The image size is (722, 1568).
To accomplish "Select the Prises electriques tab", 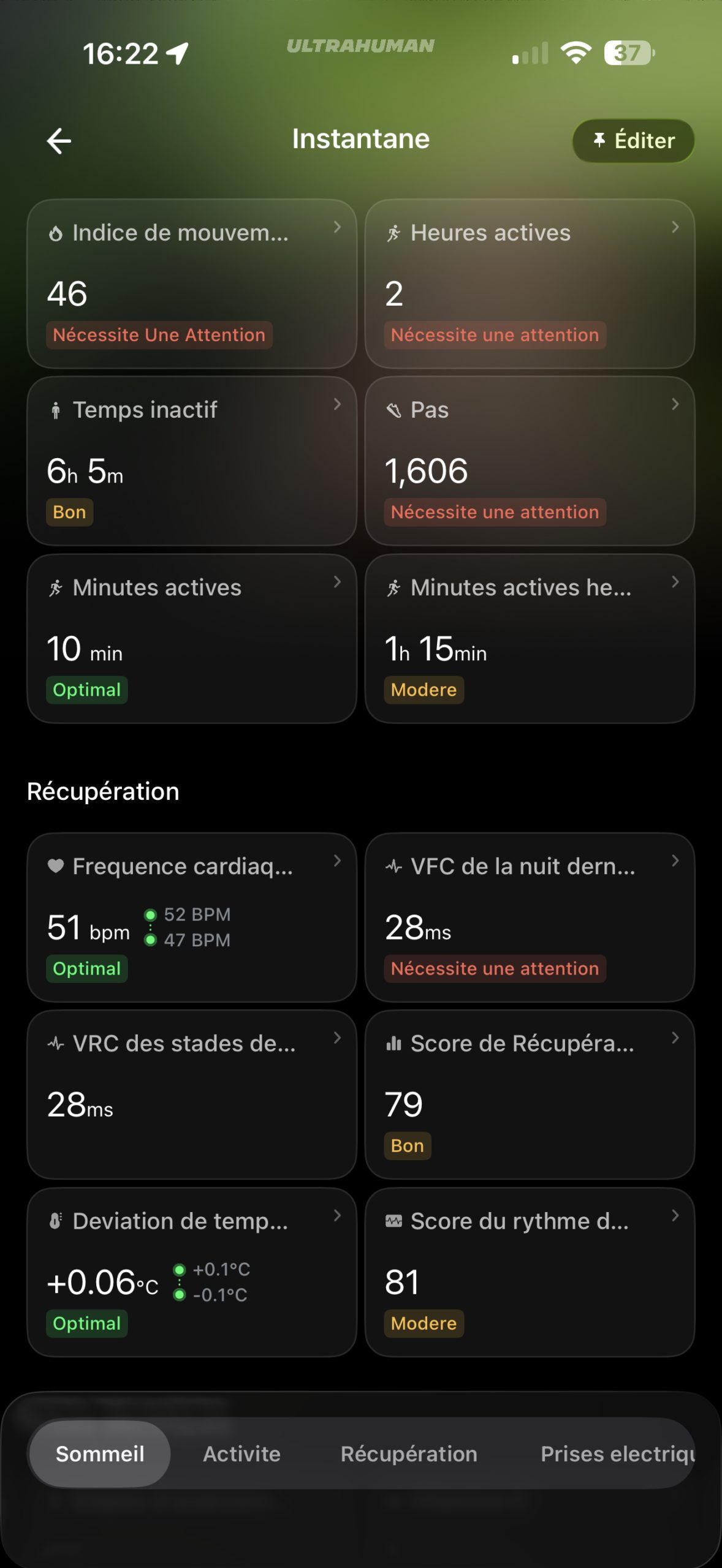I will (616, 1453).
